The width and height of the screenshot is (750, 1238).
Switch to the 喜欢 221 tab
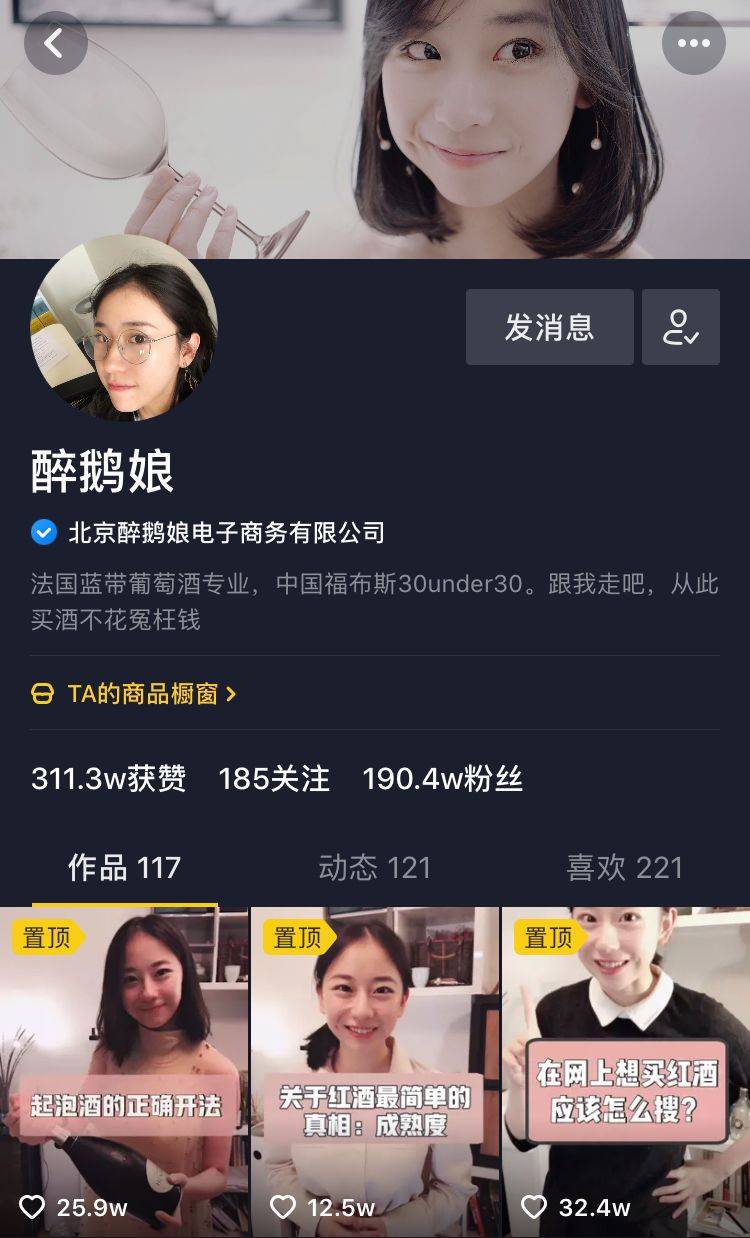coord(624,867)
